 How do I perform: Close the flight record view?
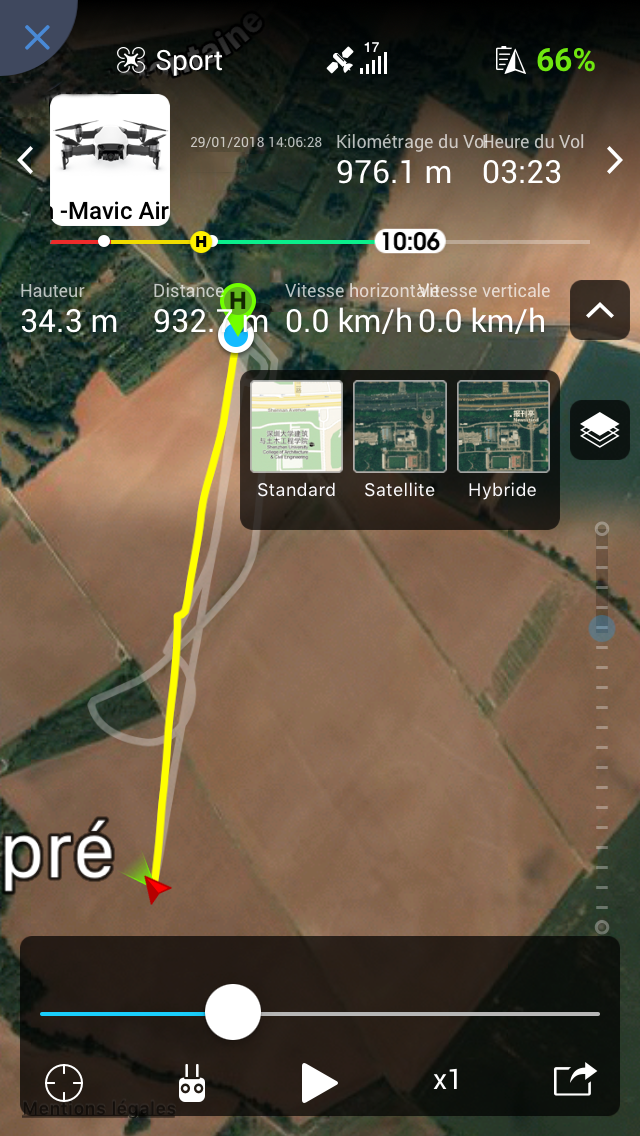click(36, 36)
